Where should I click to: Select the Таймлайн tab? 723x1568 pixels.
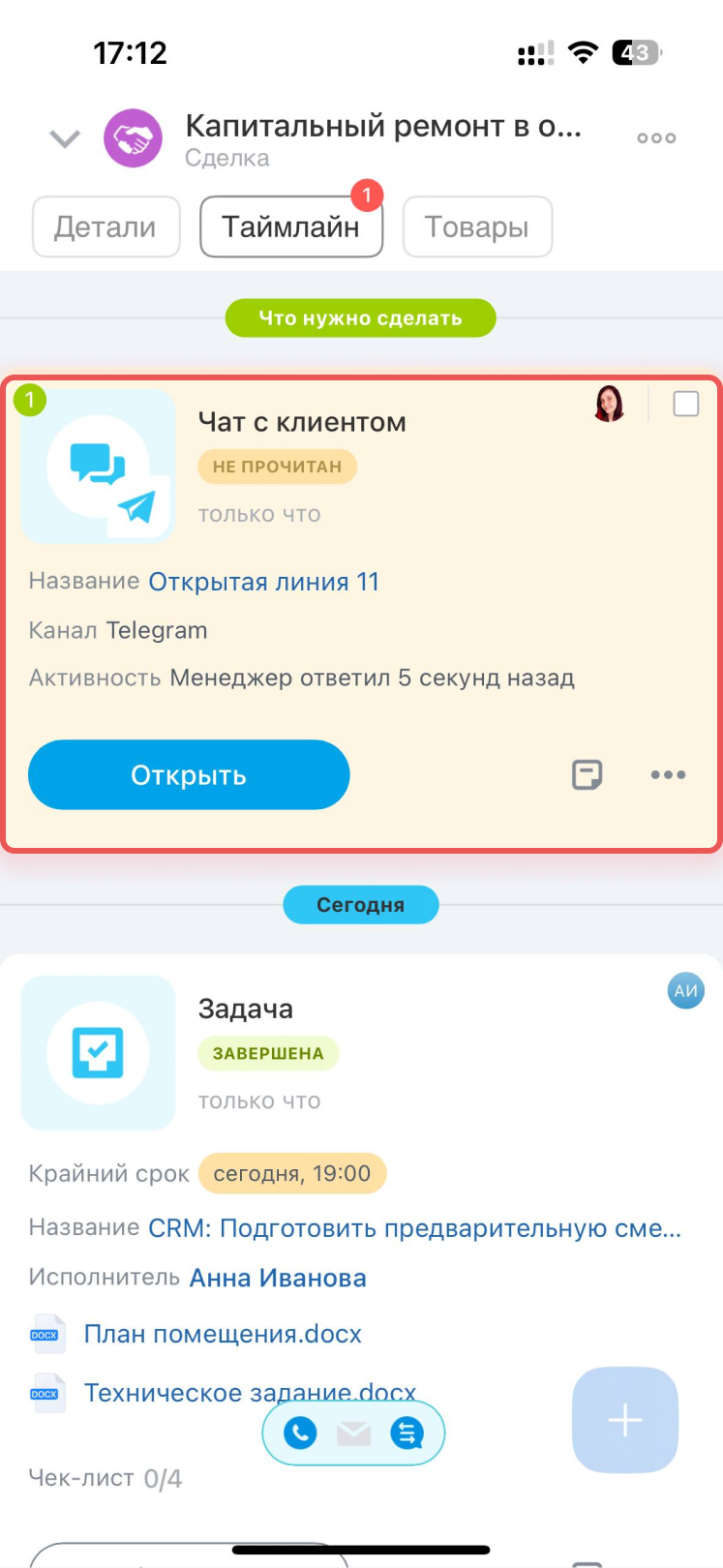[291, 227]
